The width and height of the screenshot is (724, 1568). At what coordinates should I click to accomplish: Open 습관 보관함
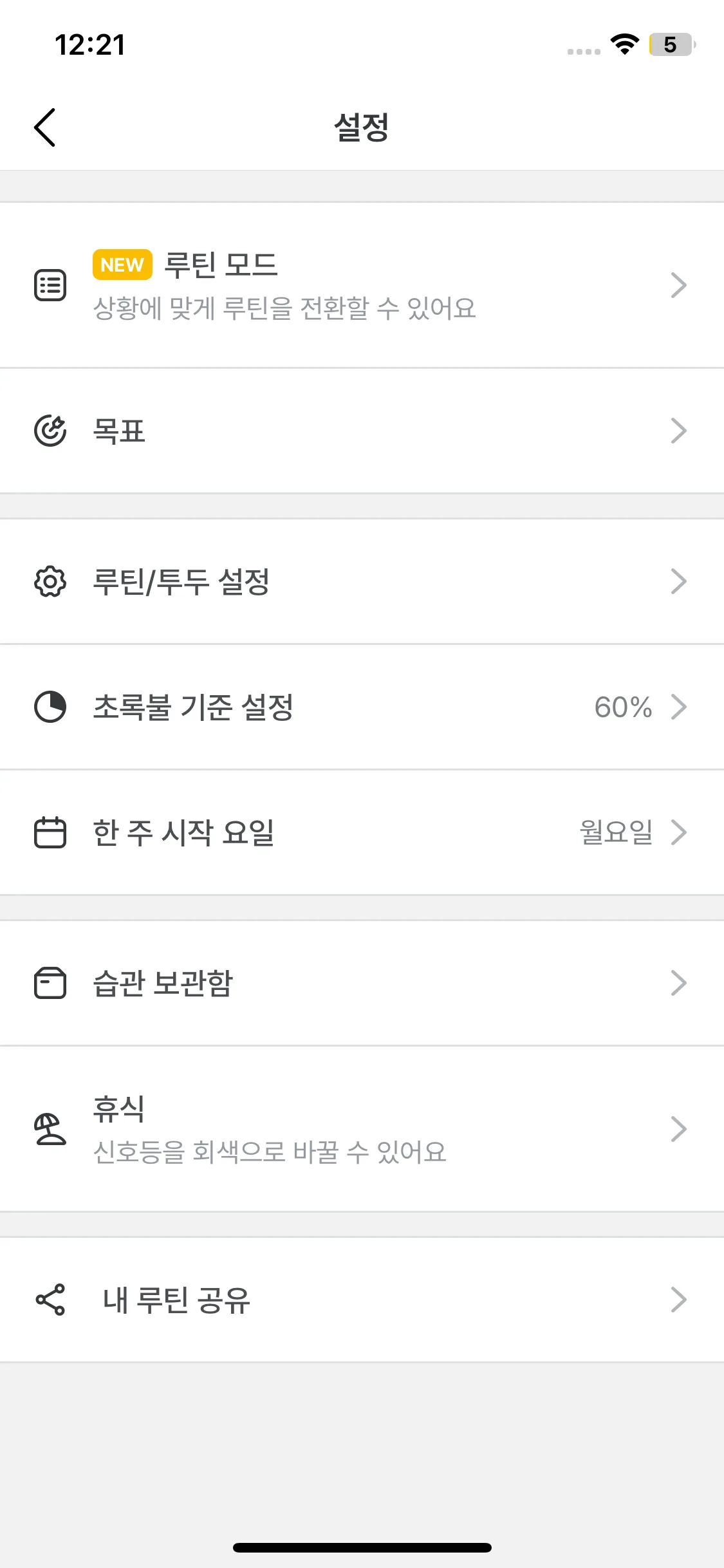[x=360, y=983]
